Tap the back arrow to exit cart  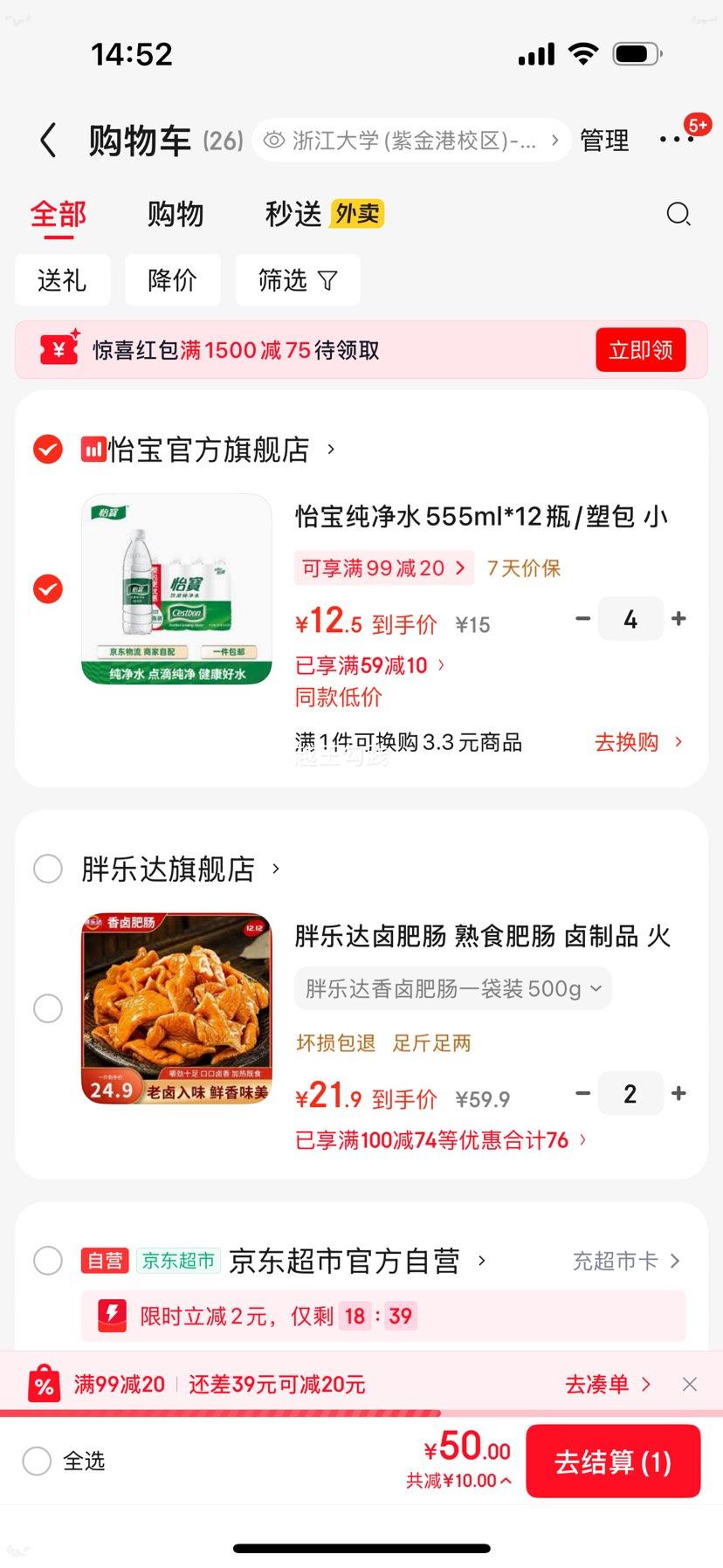click(48, 140)
